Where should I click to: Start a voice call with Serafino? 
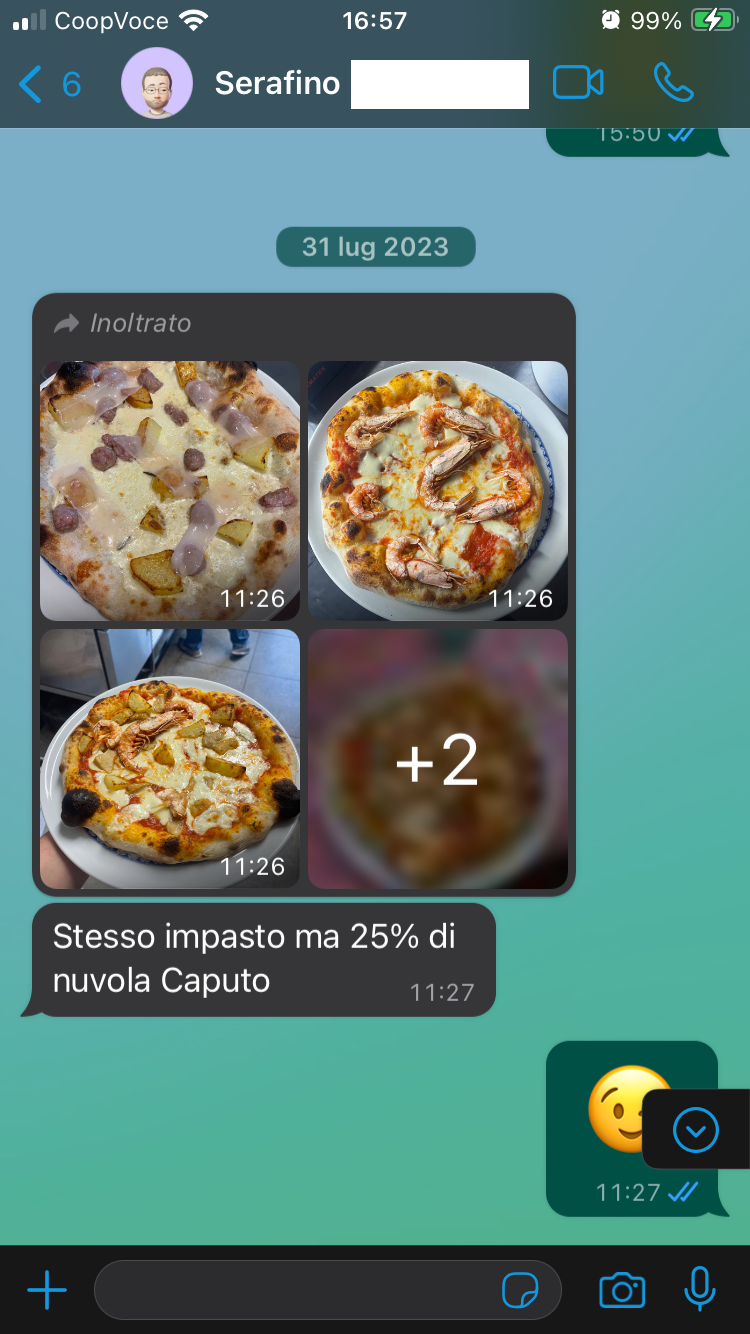[x=673, y=83]
